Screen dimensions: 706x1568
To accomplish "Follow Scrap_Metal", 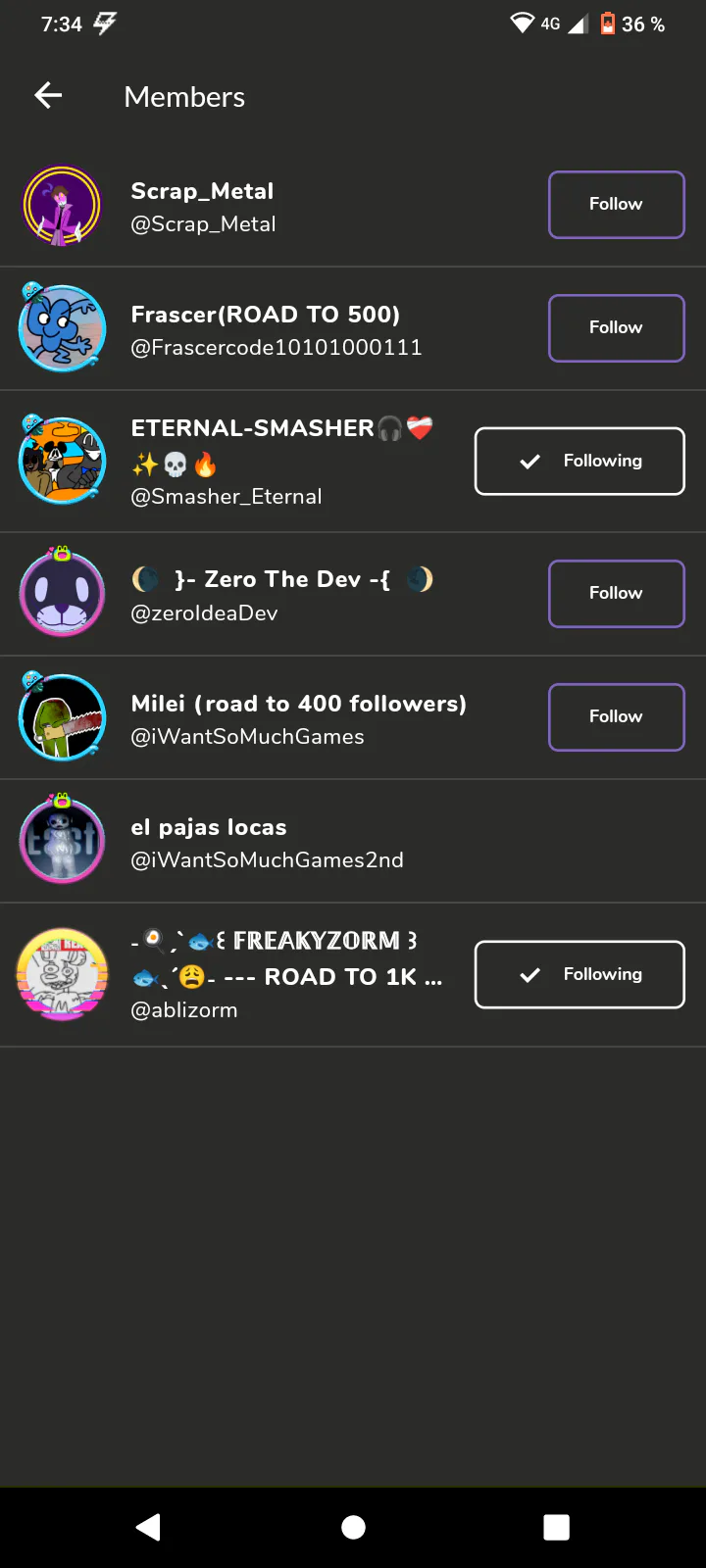I will coord(616,204).
